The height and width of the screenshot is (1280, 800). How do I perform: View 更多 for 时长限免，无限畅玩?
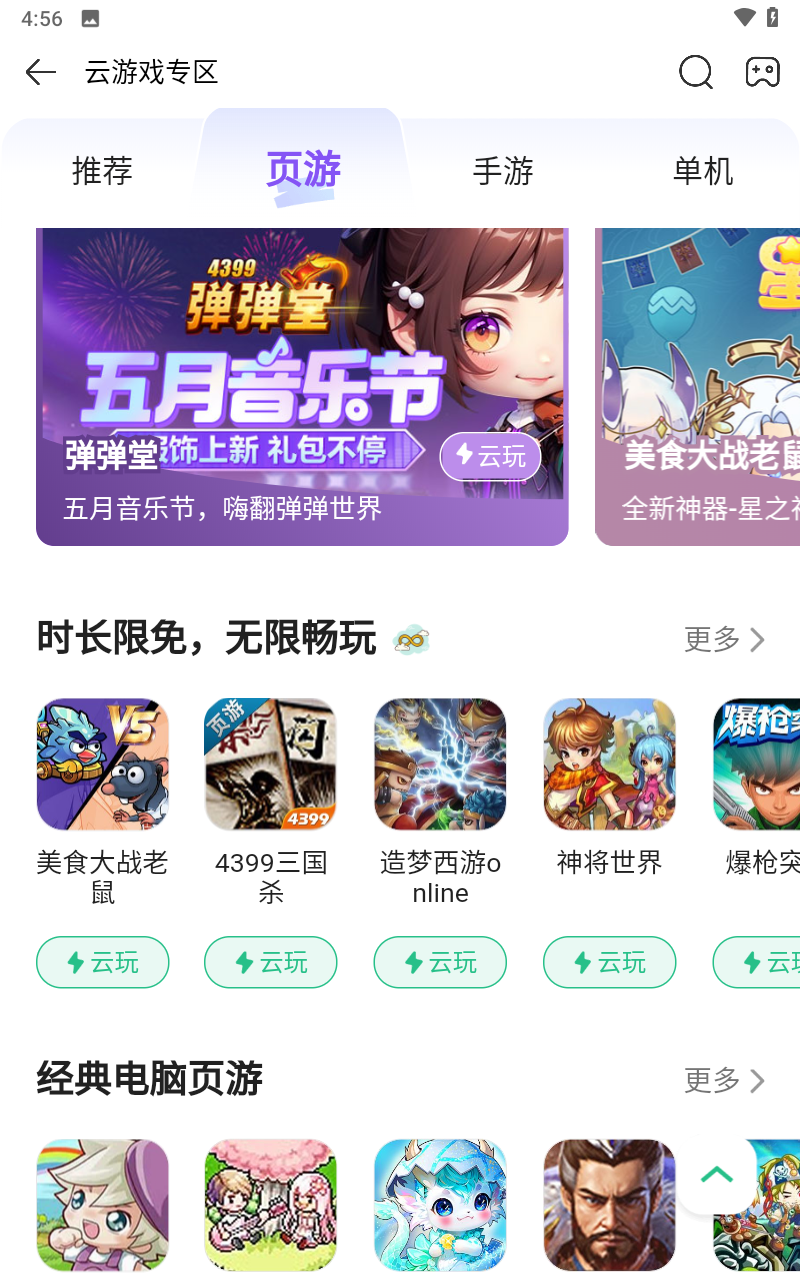coord(724,639)
